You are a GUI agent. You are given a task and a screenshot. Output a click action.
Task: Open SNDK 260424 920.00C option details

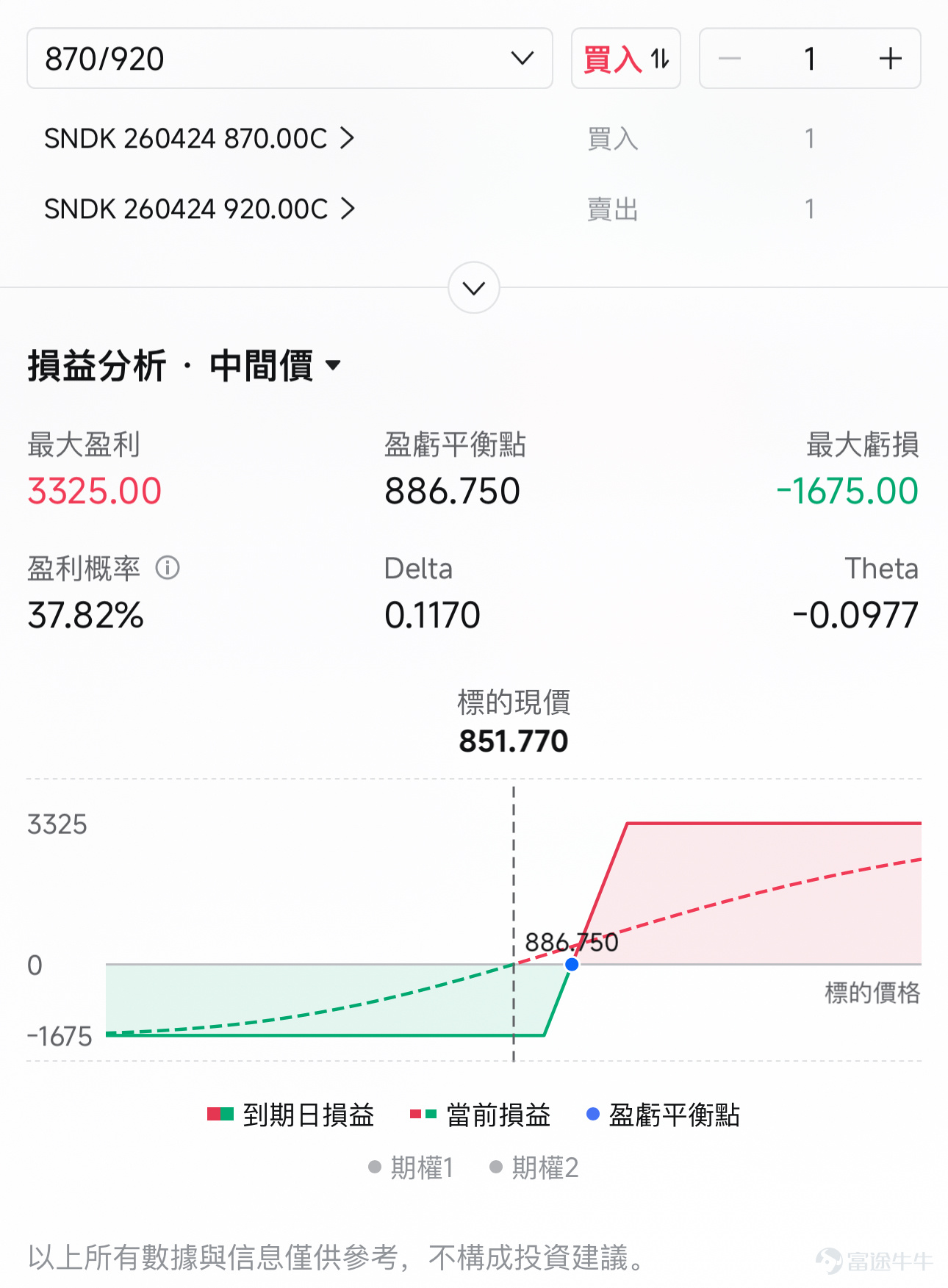tap(199, 209)
